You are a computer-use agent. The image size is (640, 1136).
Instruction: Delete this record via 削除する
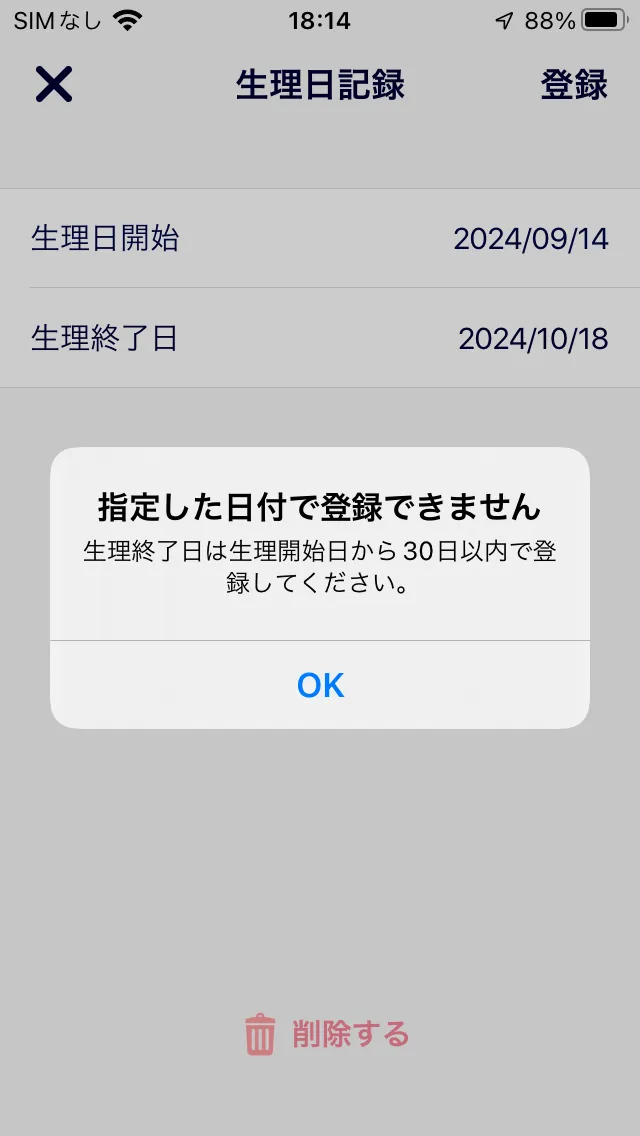326,1034
